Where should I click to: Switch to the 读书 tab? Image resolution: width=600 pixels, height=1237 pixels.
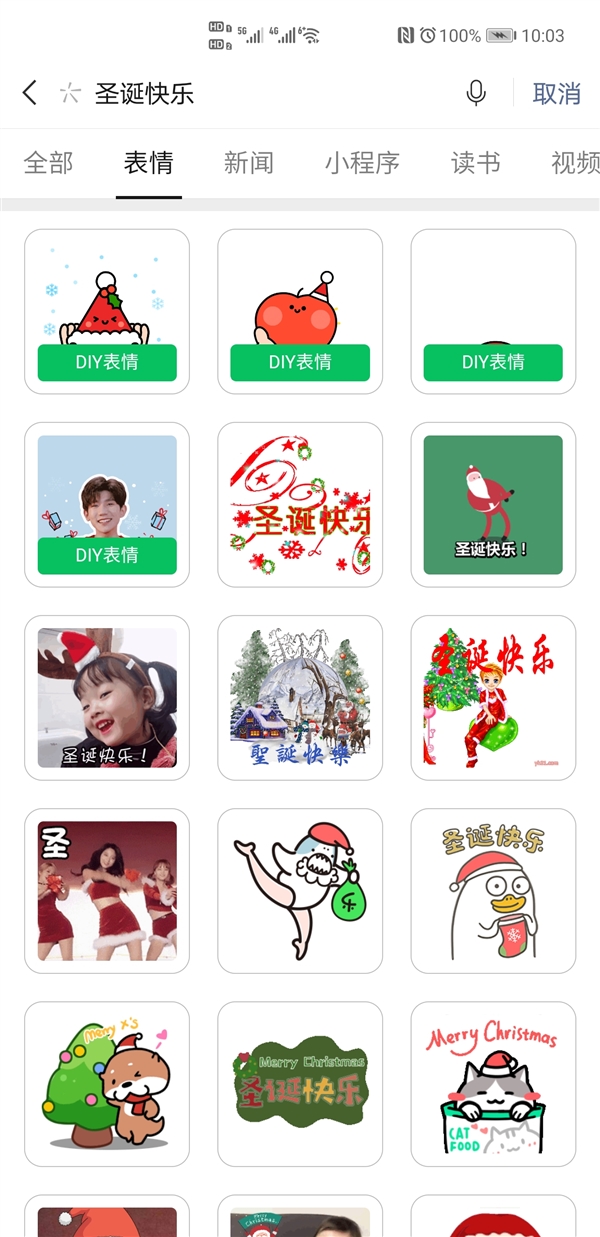click(x=476, y=163)
